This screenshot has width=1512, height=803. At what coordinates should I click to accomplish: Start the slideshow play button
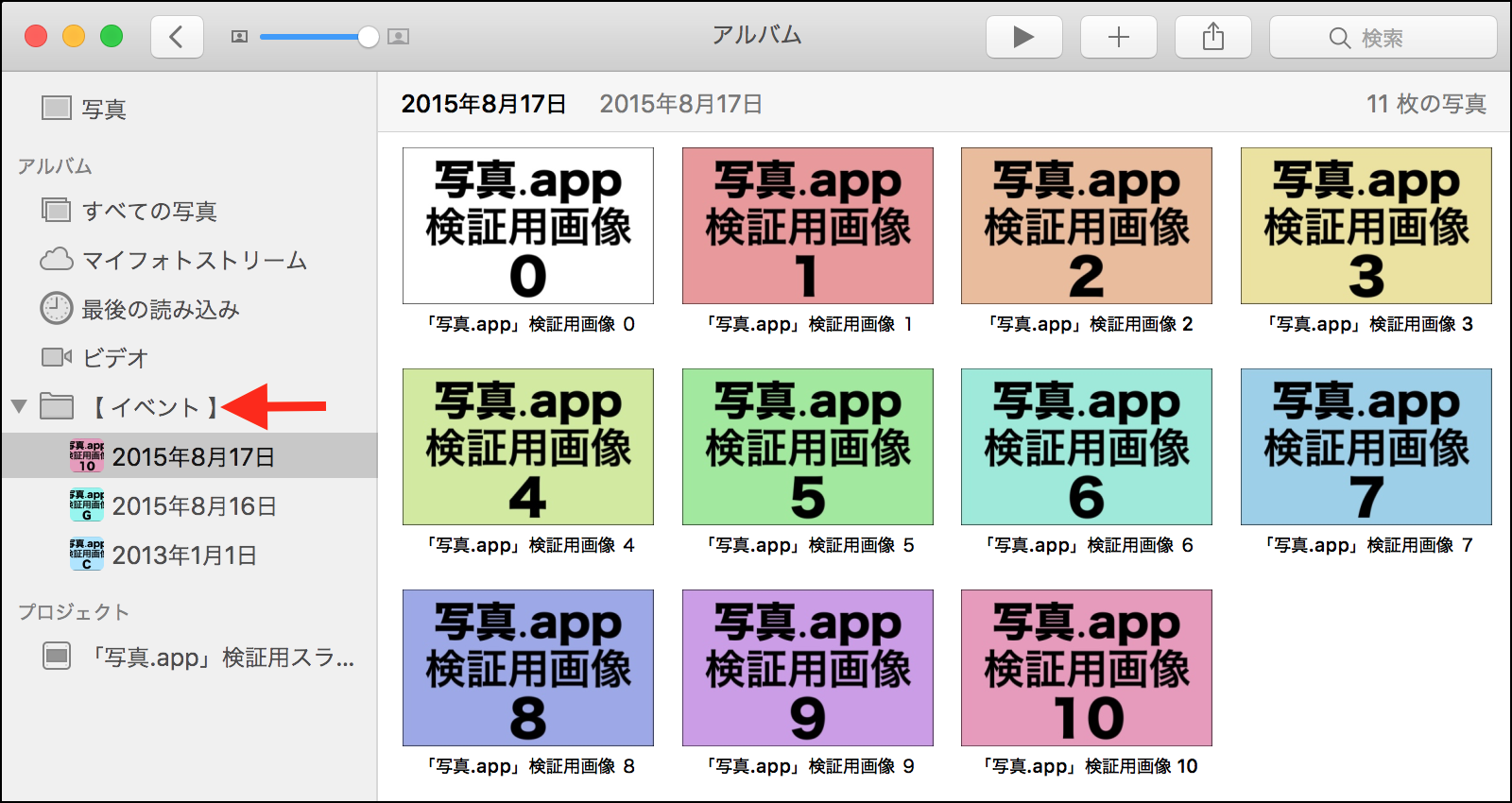point(1023,37)
